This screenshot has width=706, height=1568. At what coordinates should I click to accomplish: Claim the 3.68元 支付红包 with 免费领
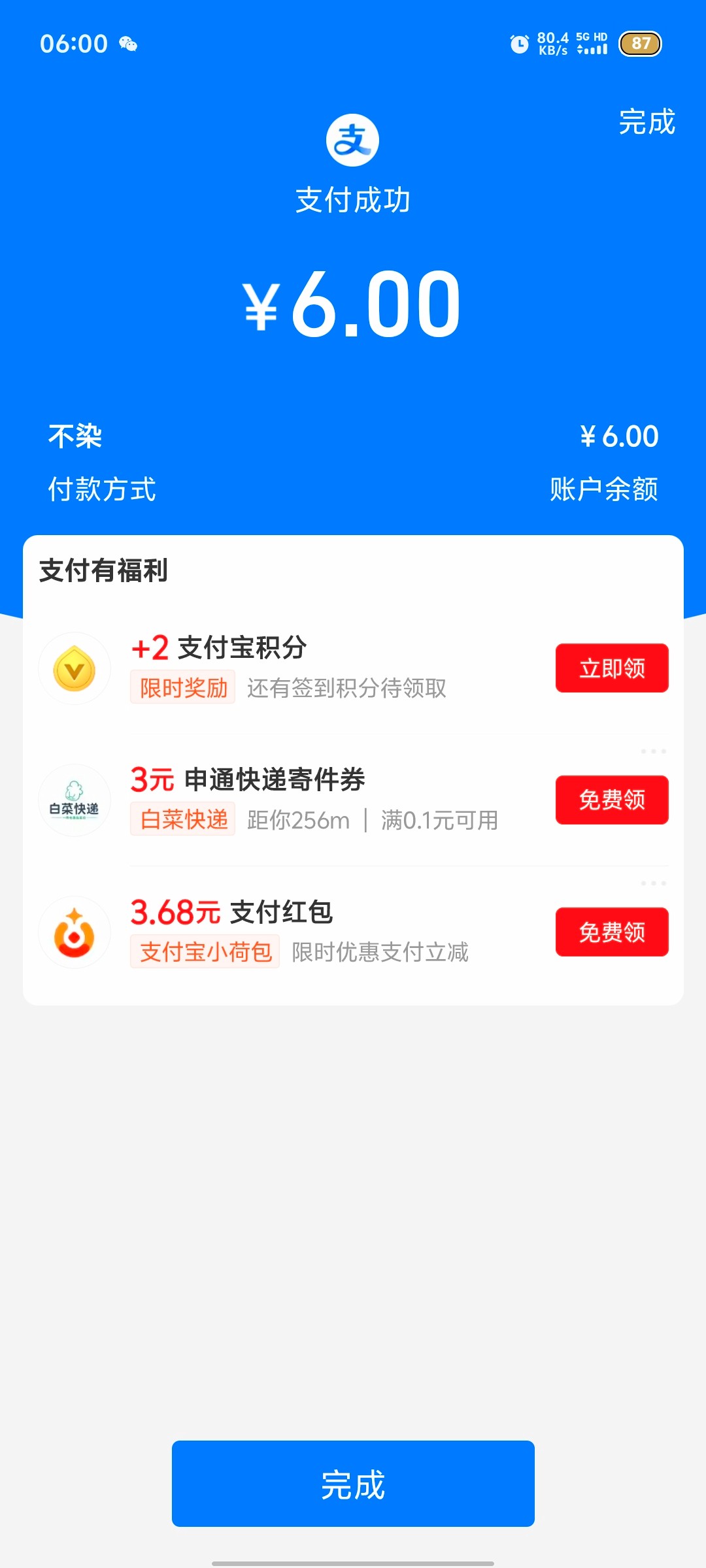tap(611, 932)
